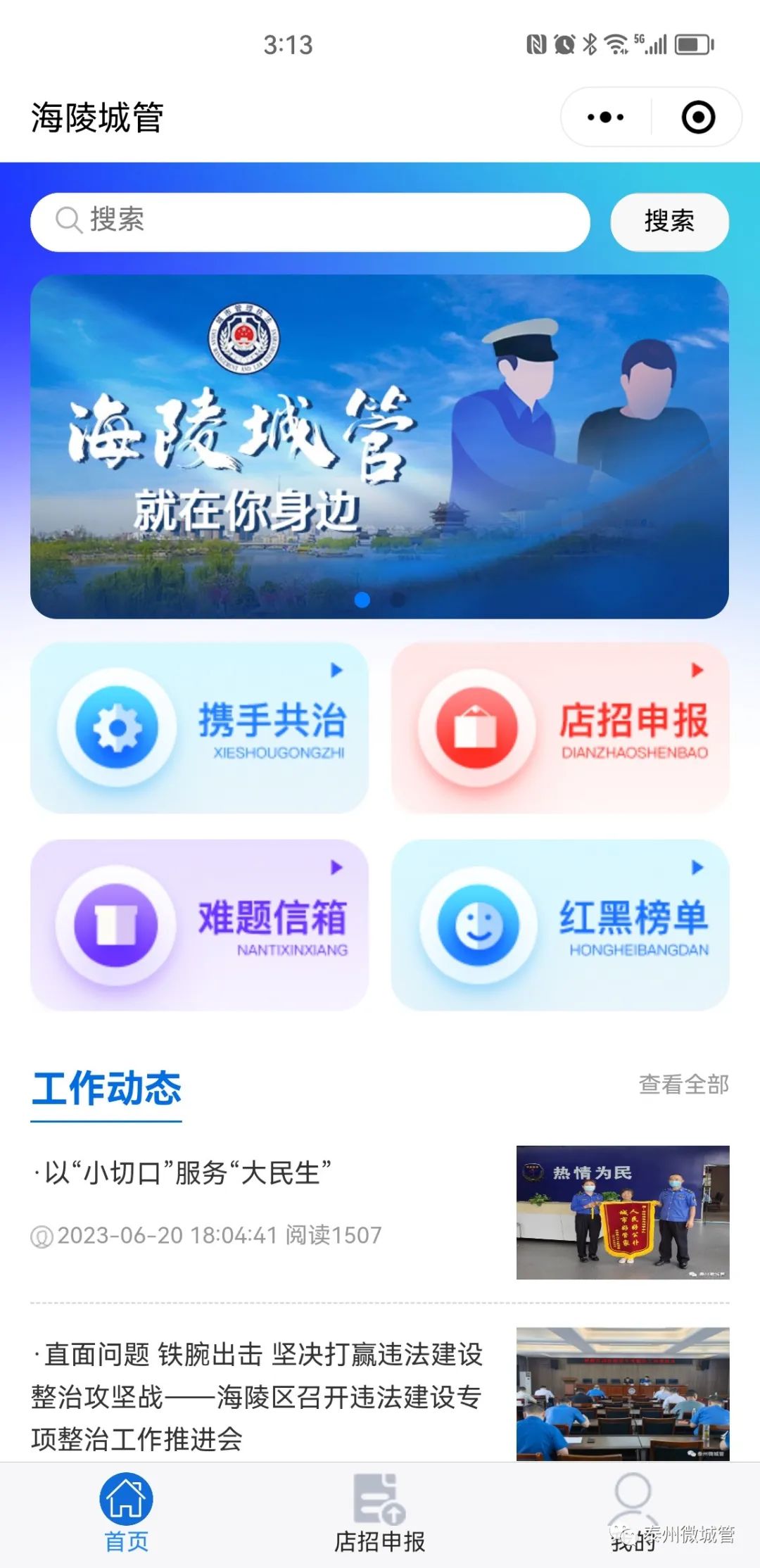The height and width of the screenshot is (1568, 760).
Task: Select the second banner page dot
Action: tap(398, 600)
